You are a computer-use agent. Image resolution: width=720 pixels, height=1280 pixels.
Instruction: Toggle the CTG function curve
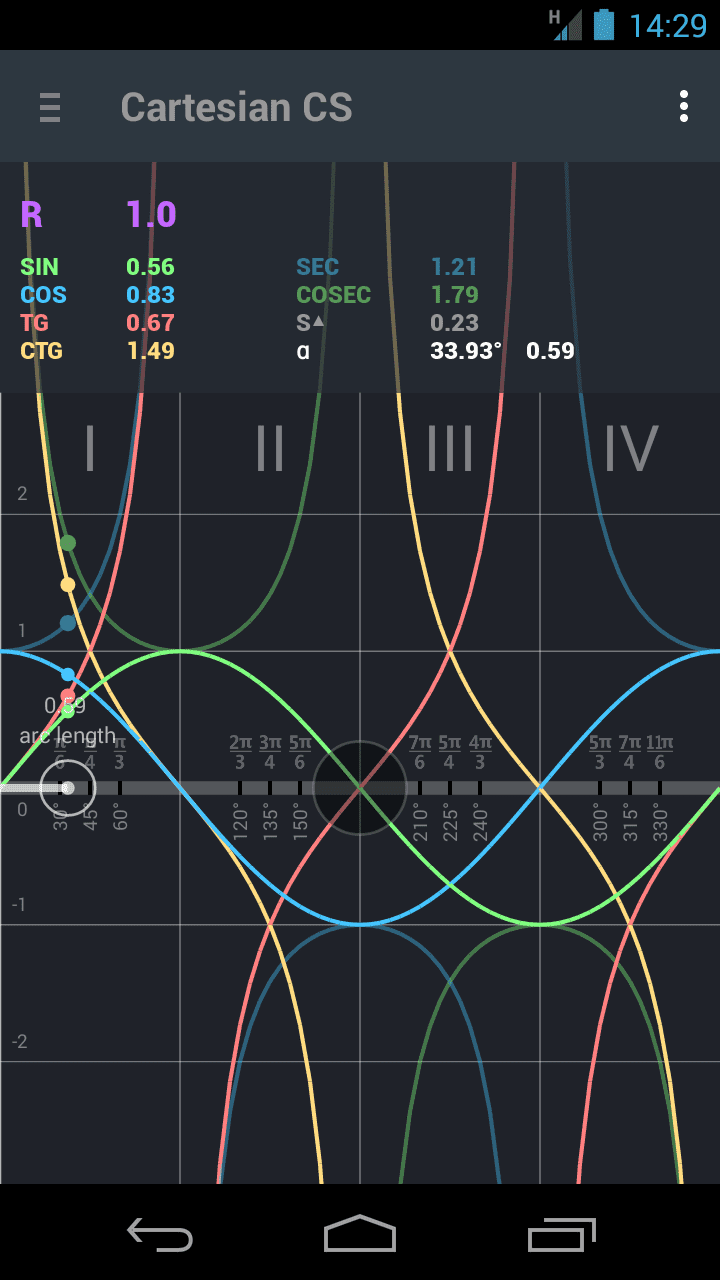tap(40, 351)
